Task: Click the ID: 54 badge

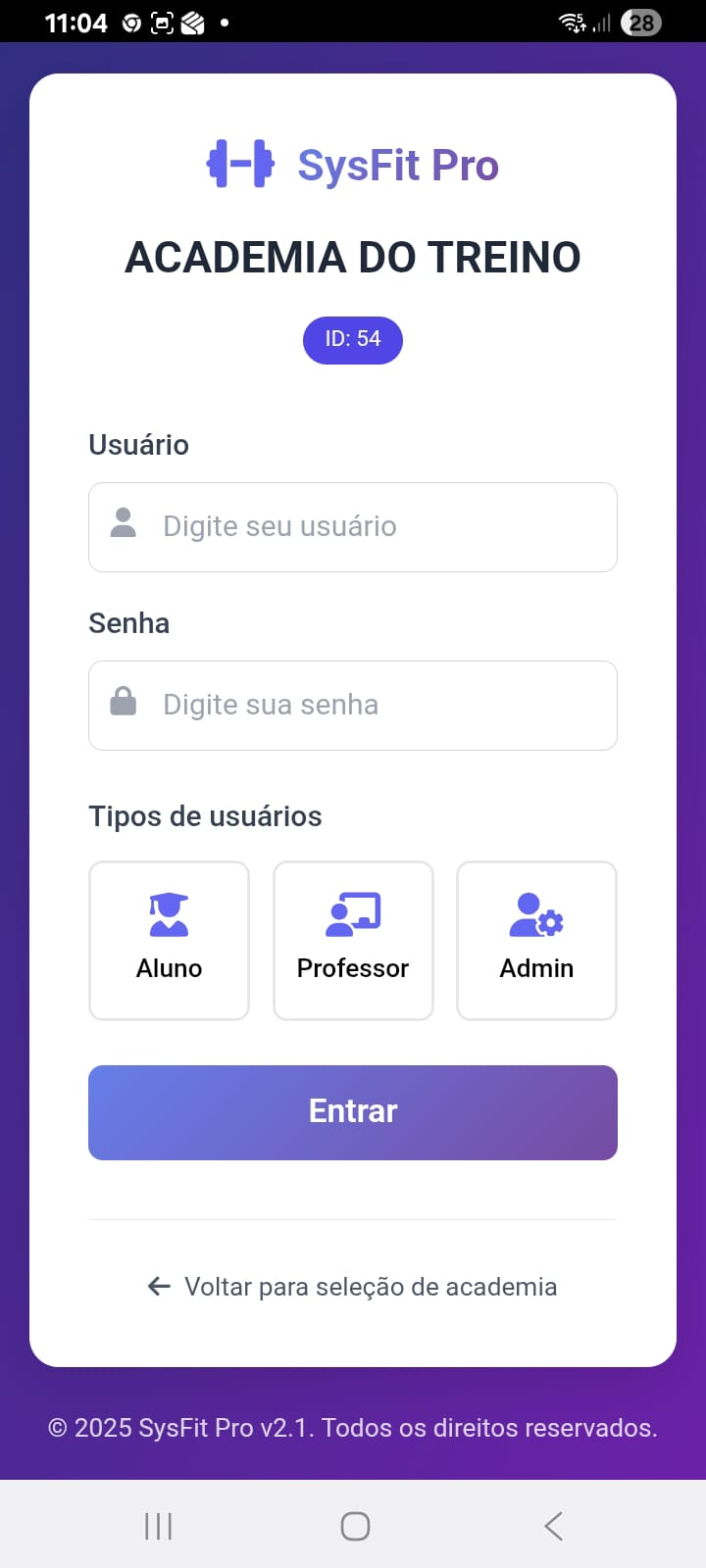Action: point(353,340)
